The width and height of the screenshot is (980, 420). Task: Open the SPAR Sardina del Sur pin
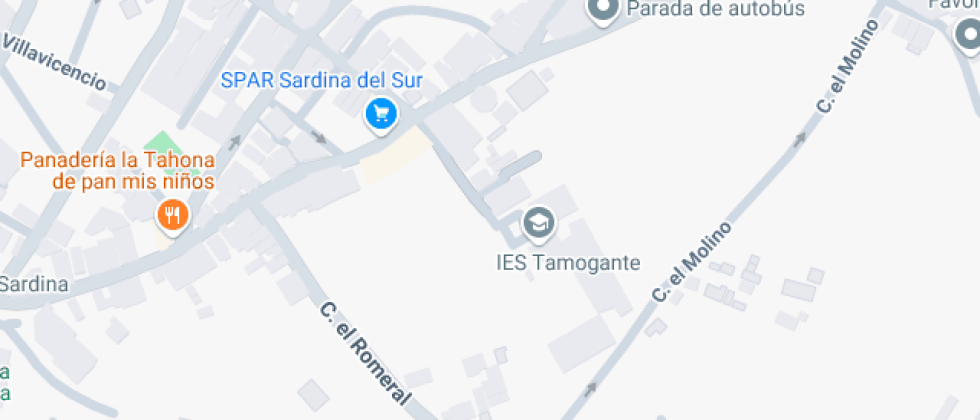382,115
